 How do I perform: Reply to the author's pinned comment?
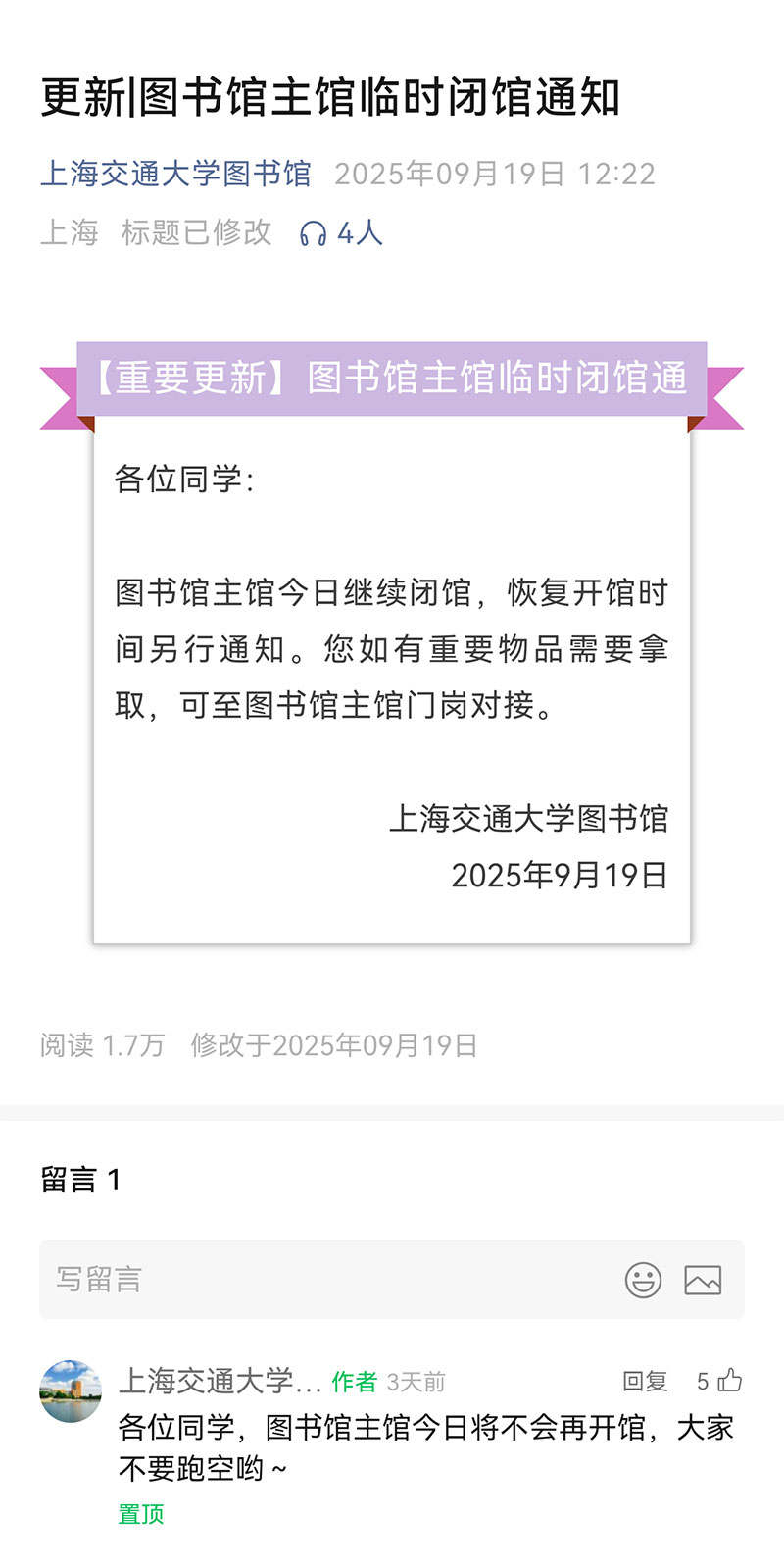[x=645, y=1381]
